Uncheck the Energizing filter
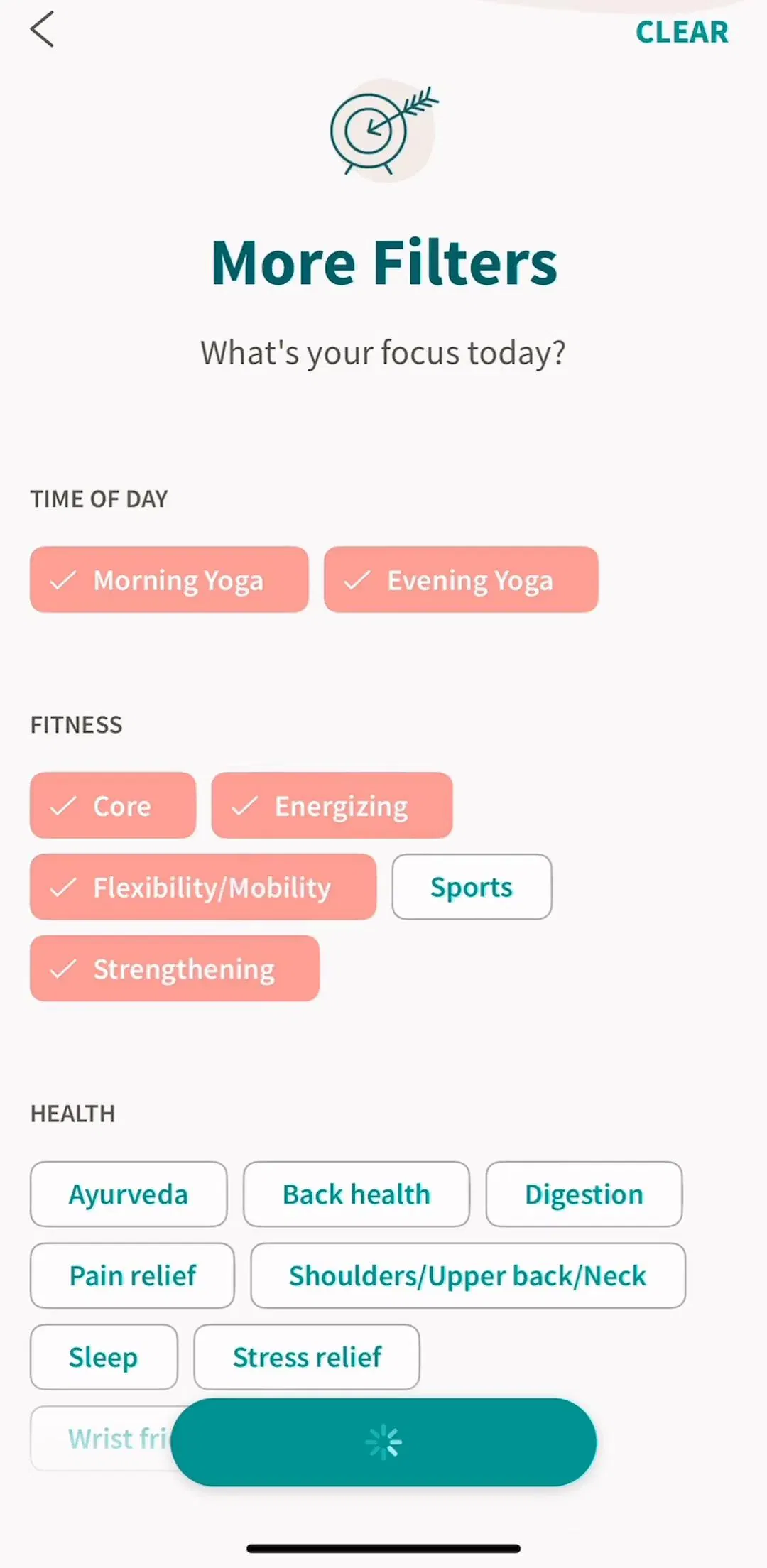 click(x=332, y=805)
